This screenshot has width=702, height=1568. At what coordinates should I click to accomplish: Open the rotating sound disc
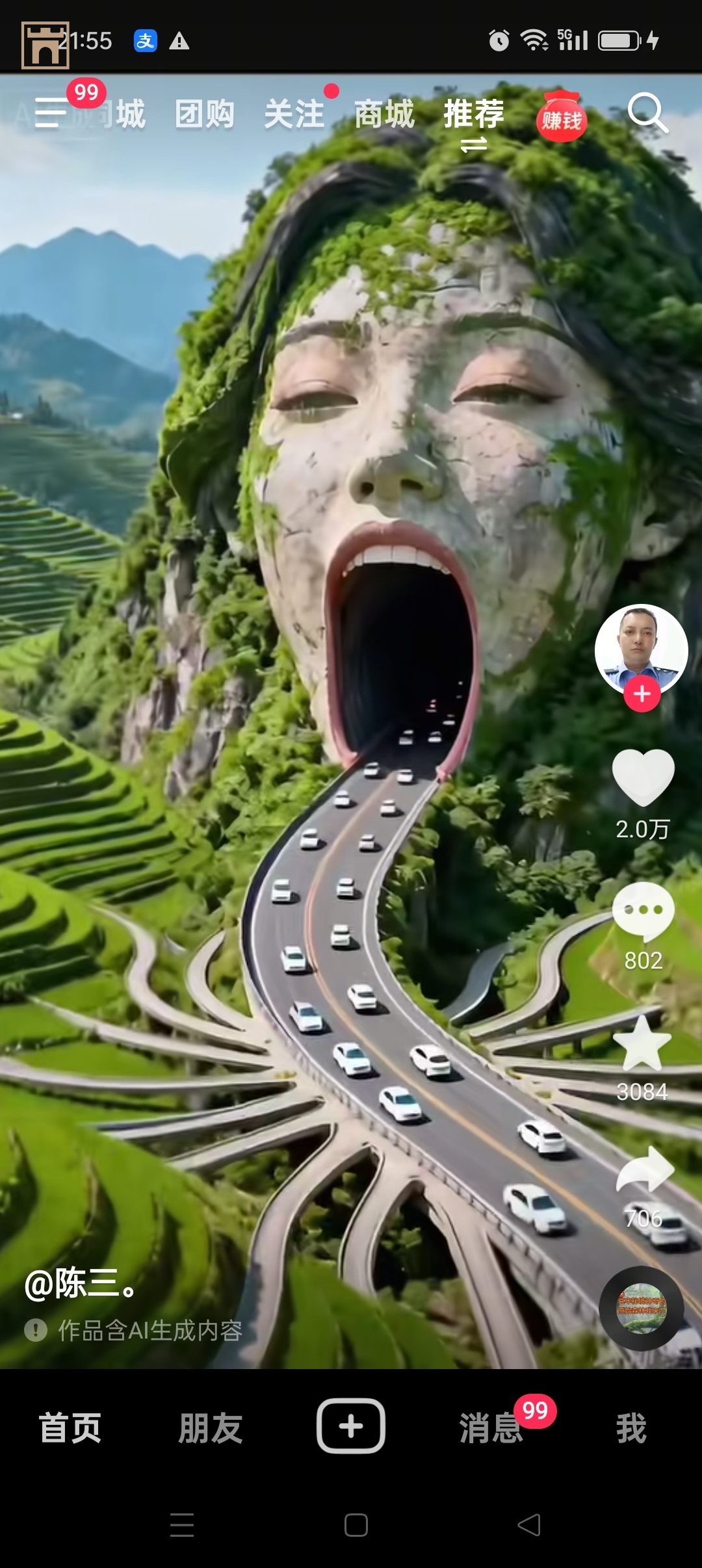click(x=641, y=1308)
